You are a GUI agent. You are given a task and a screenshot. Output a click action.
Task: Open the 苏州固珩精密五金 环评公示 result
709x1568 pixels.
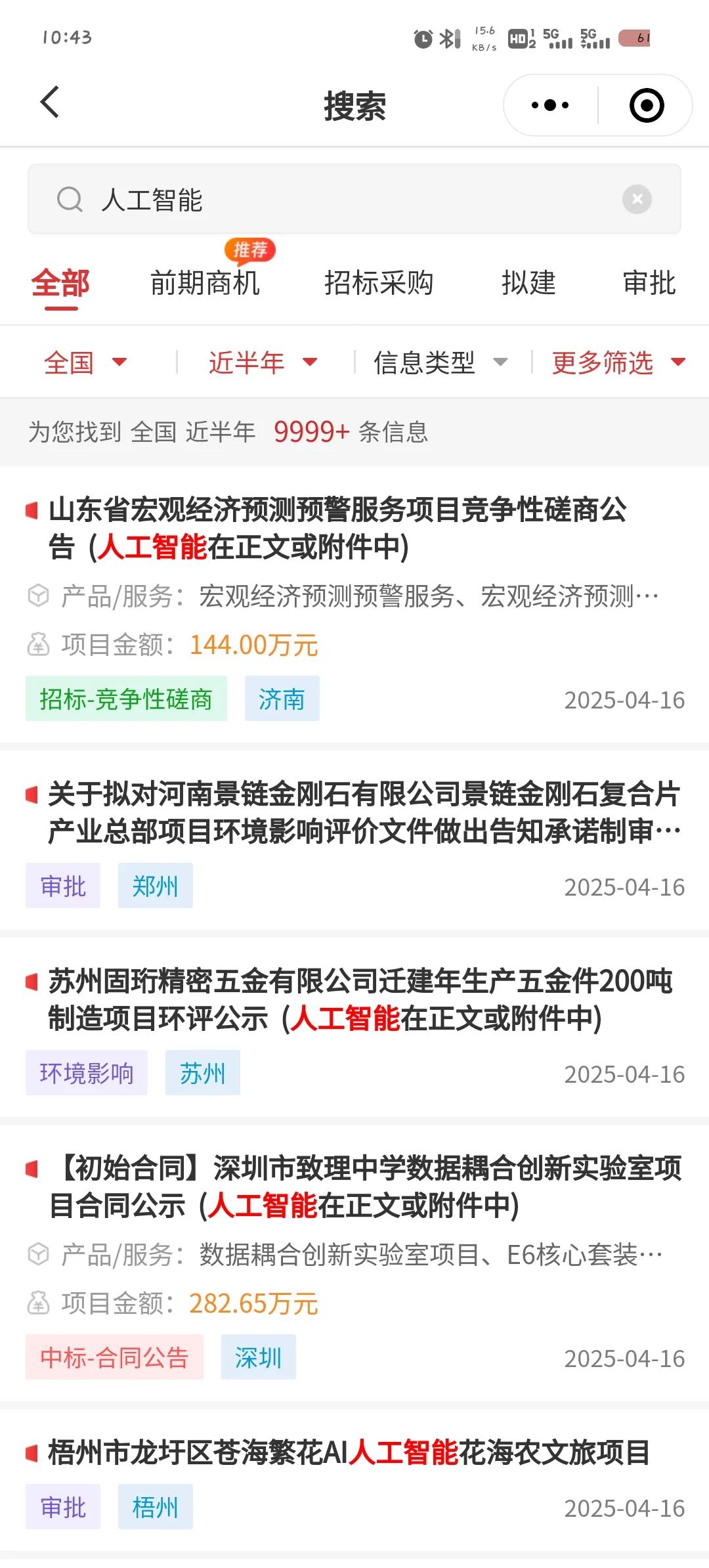coord(354,1028)
